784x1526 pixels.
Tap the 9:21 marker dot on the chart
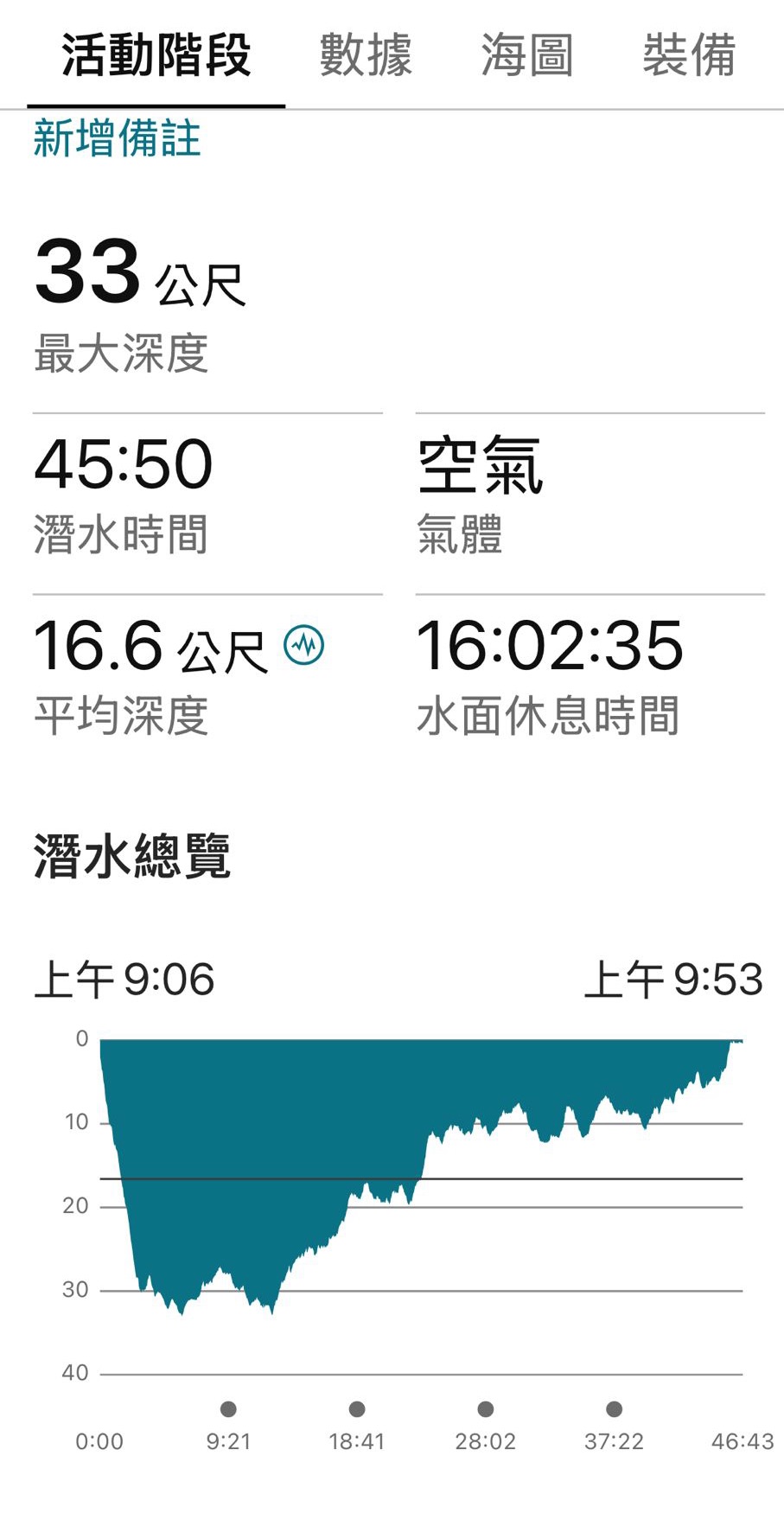tap(228, 1409)
